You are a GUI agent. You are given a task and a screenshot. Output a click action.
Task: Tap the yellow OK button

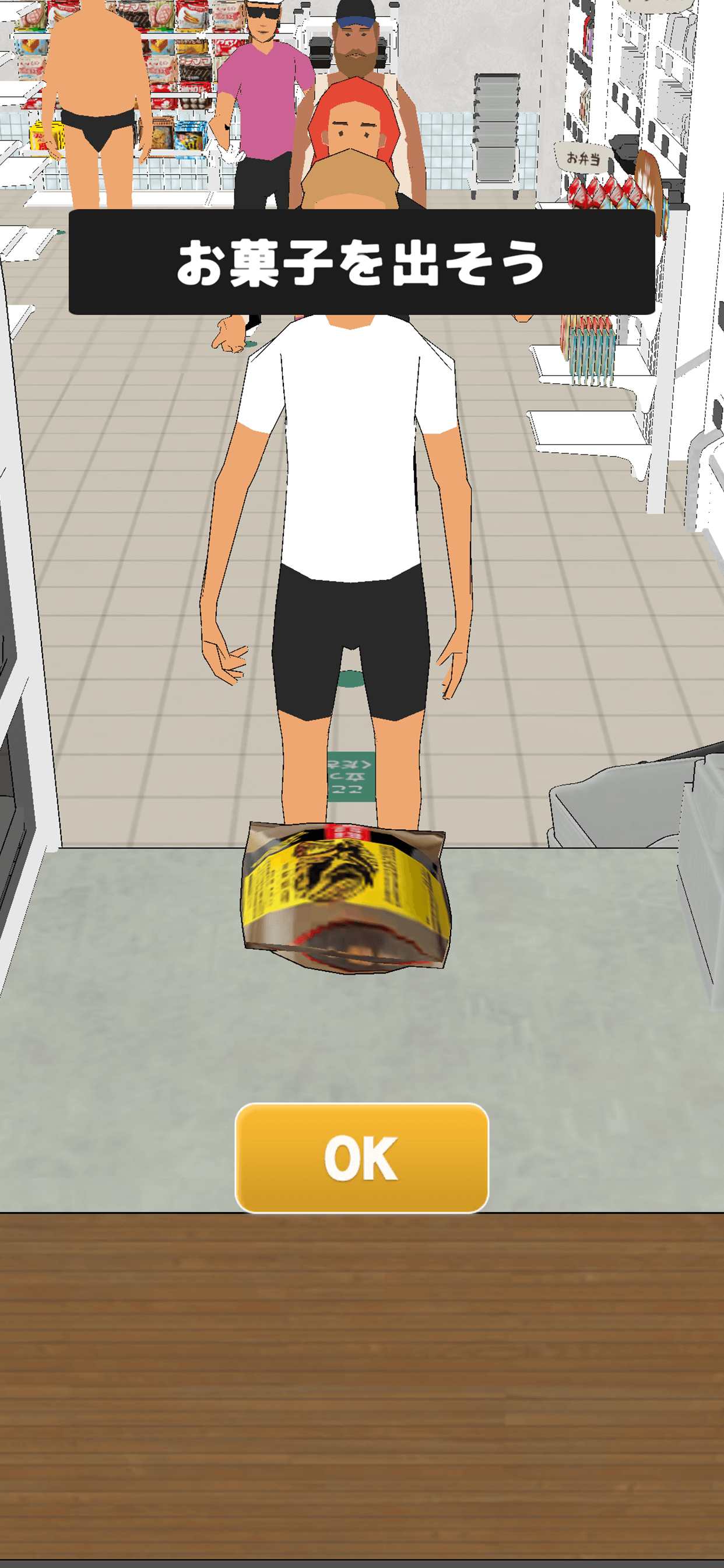(361, 1158)
